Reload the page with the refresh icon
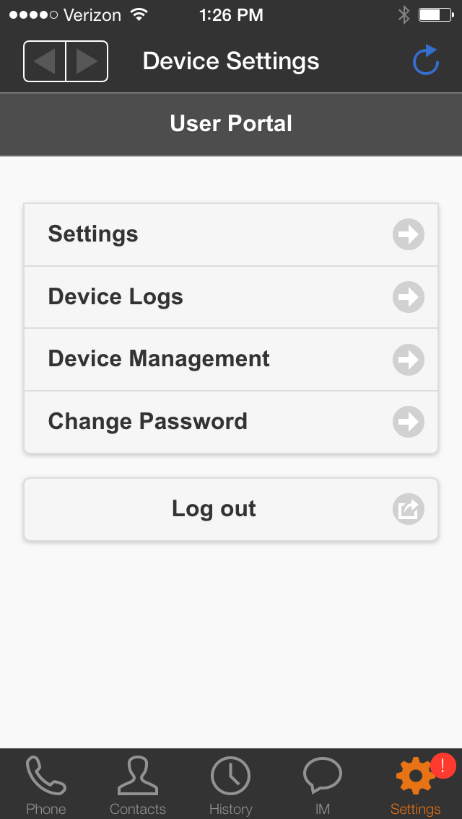 click(x=426, y=61)
